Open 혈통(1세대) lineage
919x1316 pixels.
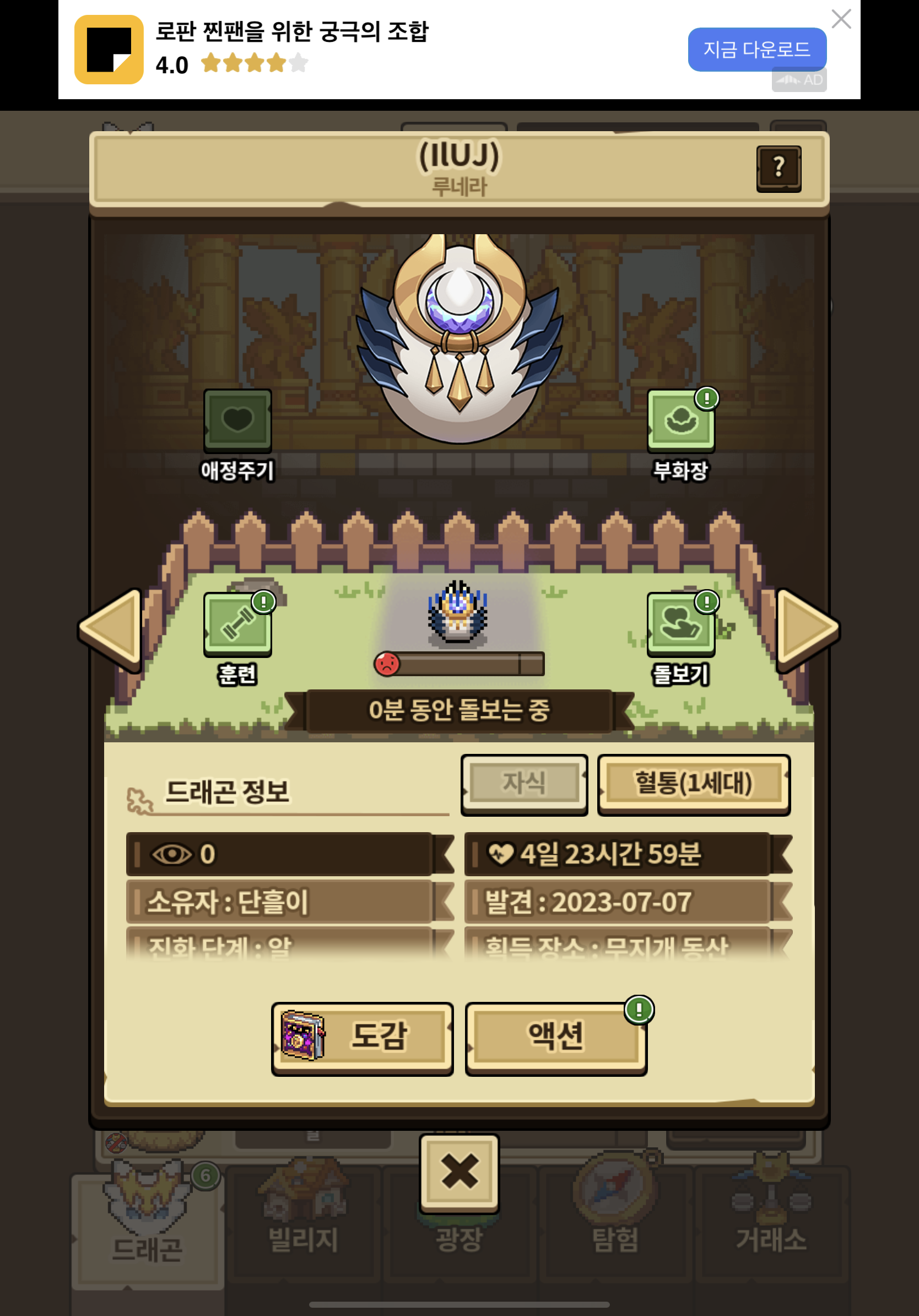point(693,784)
